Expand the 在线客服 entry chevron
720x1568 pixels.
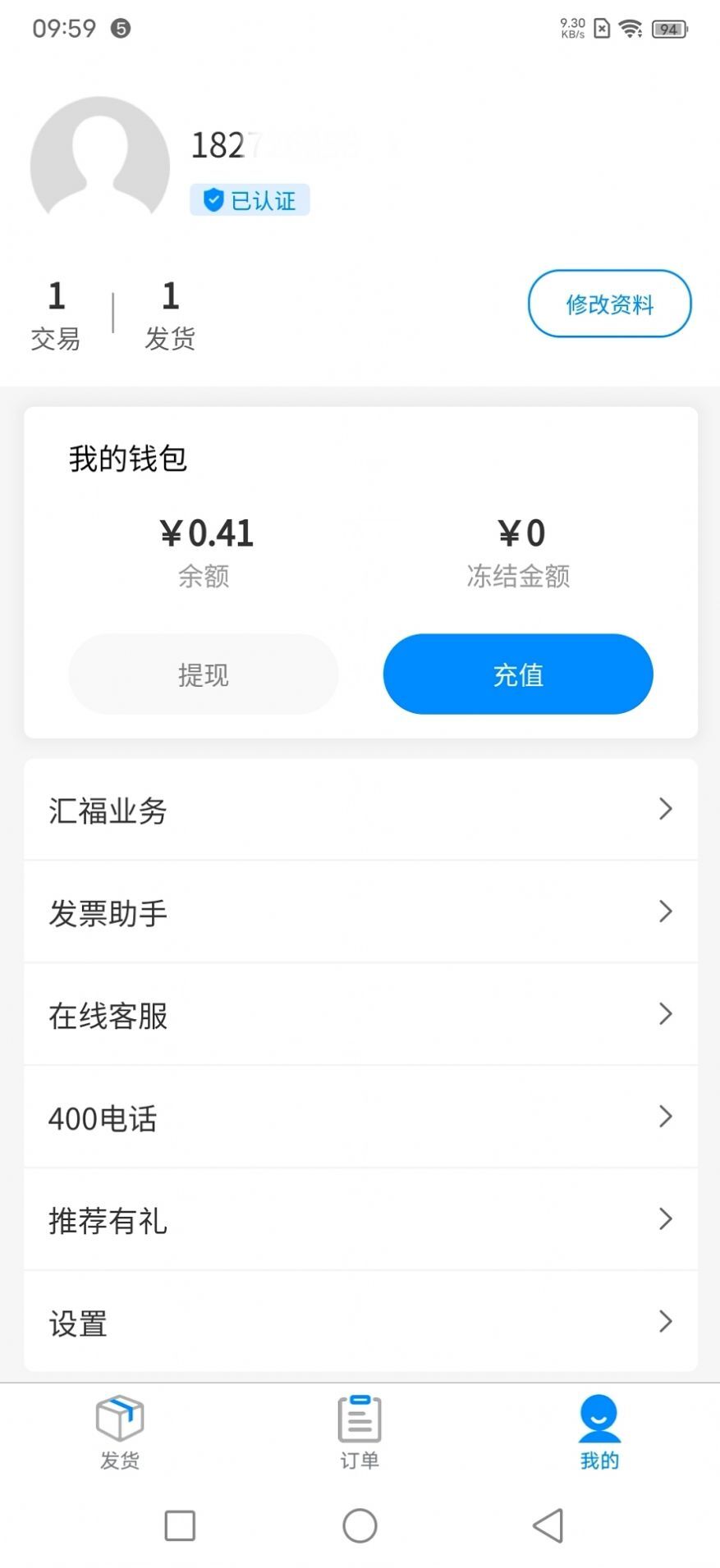[x=665, y=1014]
